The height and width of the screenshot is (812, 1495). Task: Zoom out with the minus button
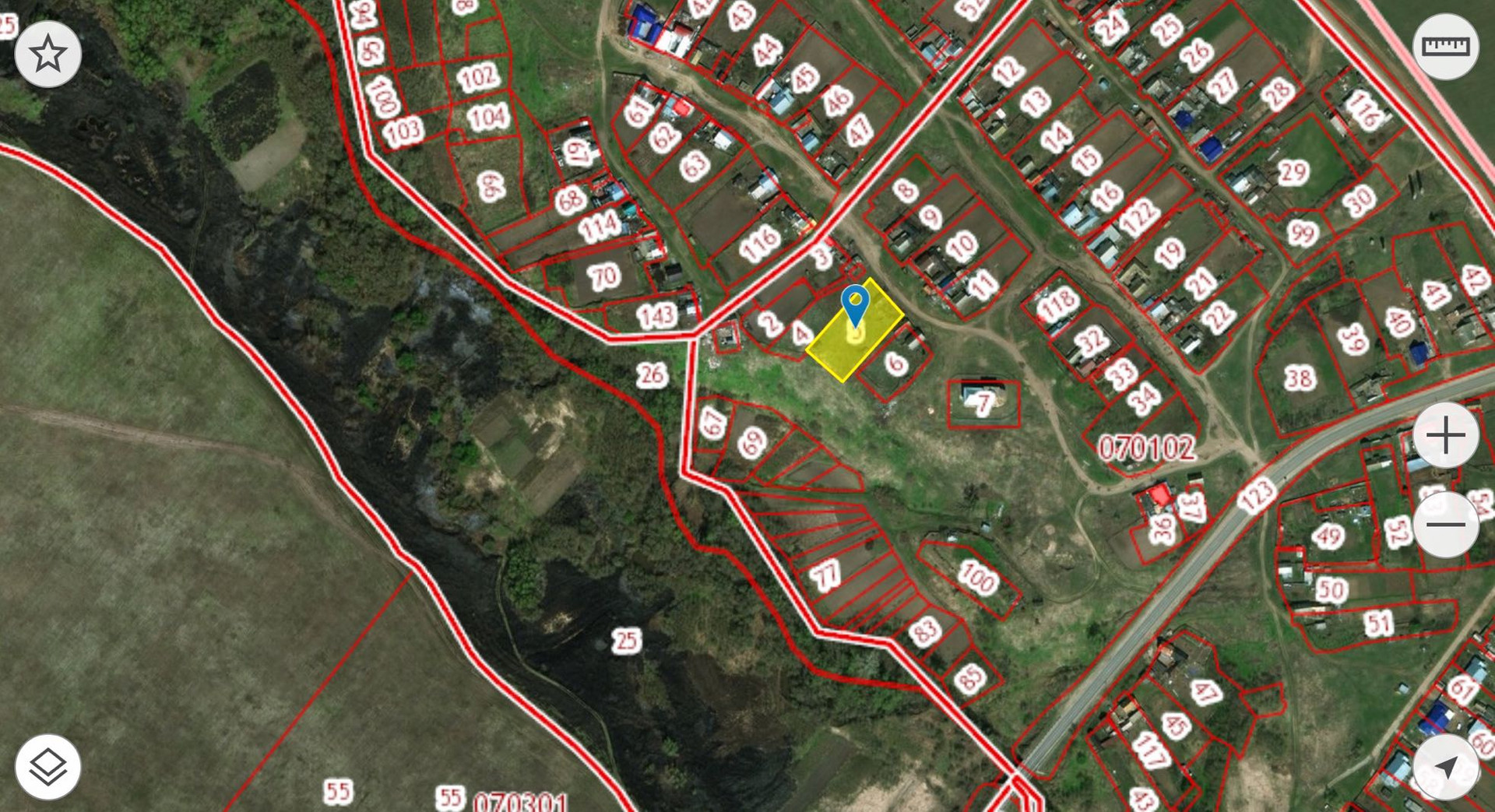point(1446,524)
